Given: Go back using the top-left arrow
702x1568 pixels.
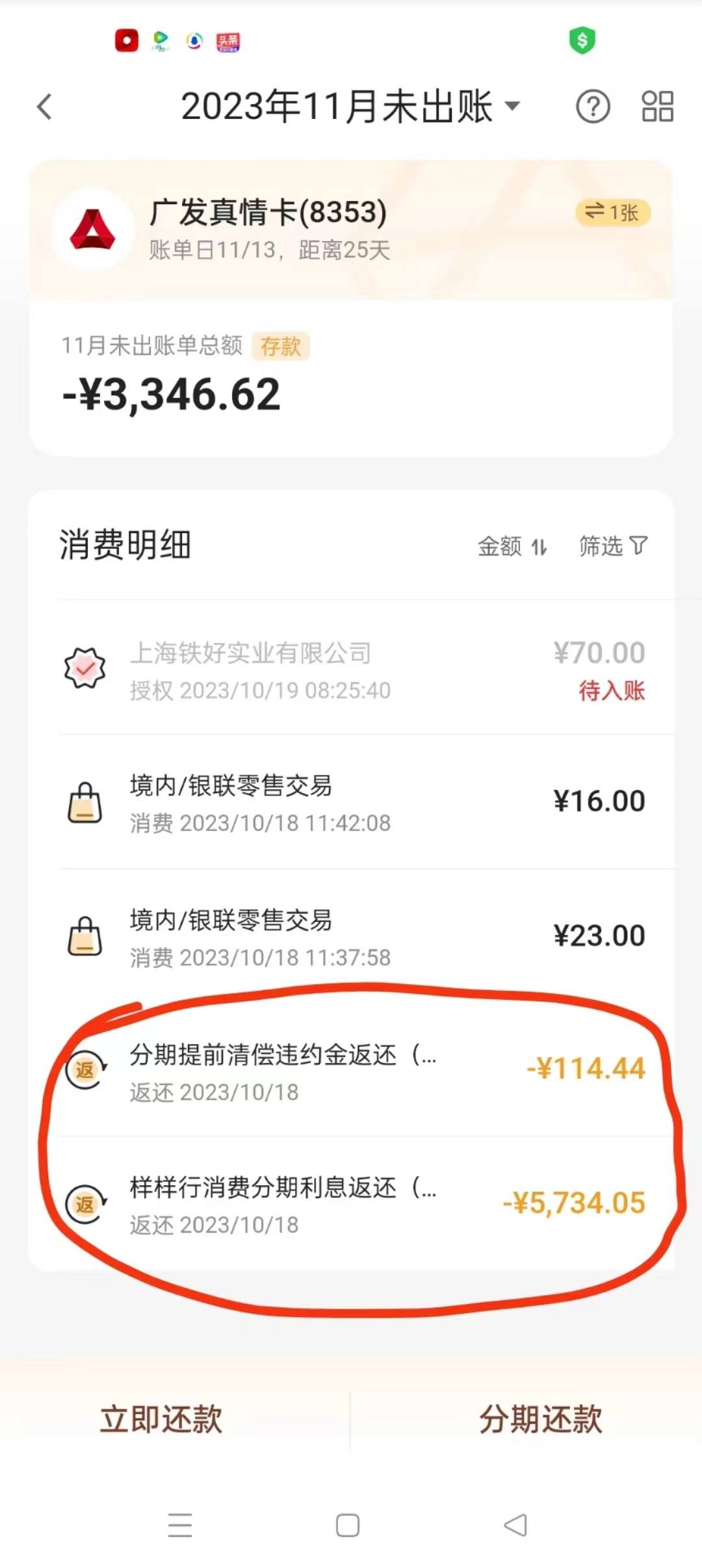Looking at the screenshot, I should tap(44, 107).
